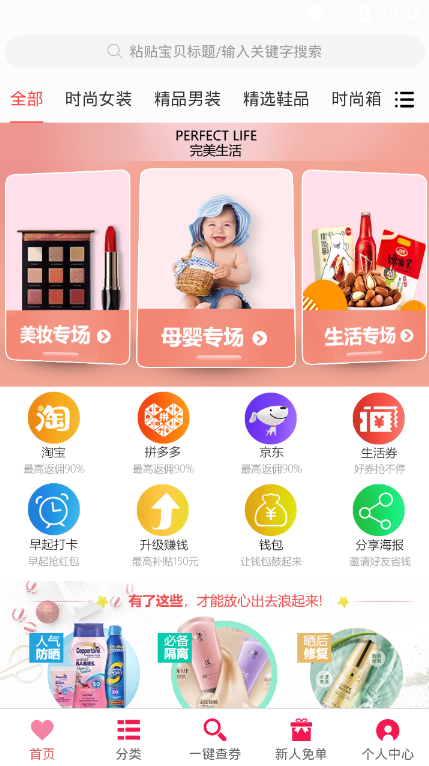The height and width of the screenshot is (766, 429).
Task: Go to 个人中心 profile tab
Action: point(387,739)
